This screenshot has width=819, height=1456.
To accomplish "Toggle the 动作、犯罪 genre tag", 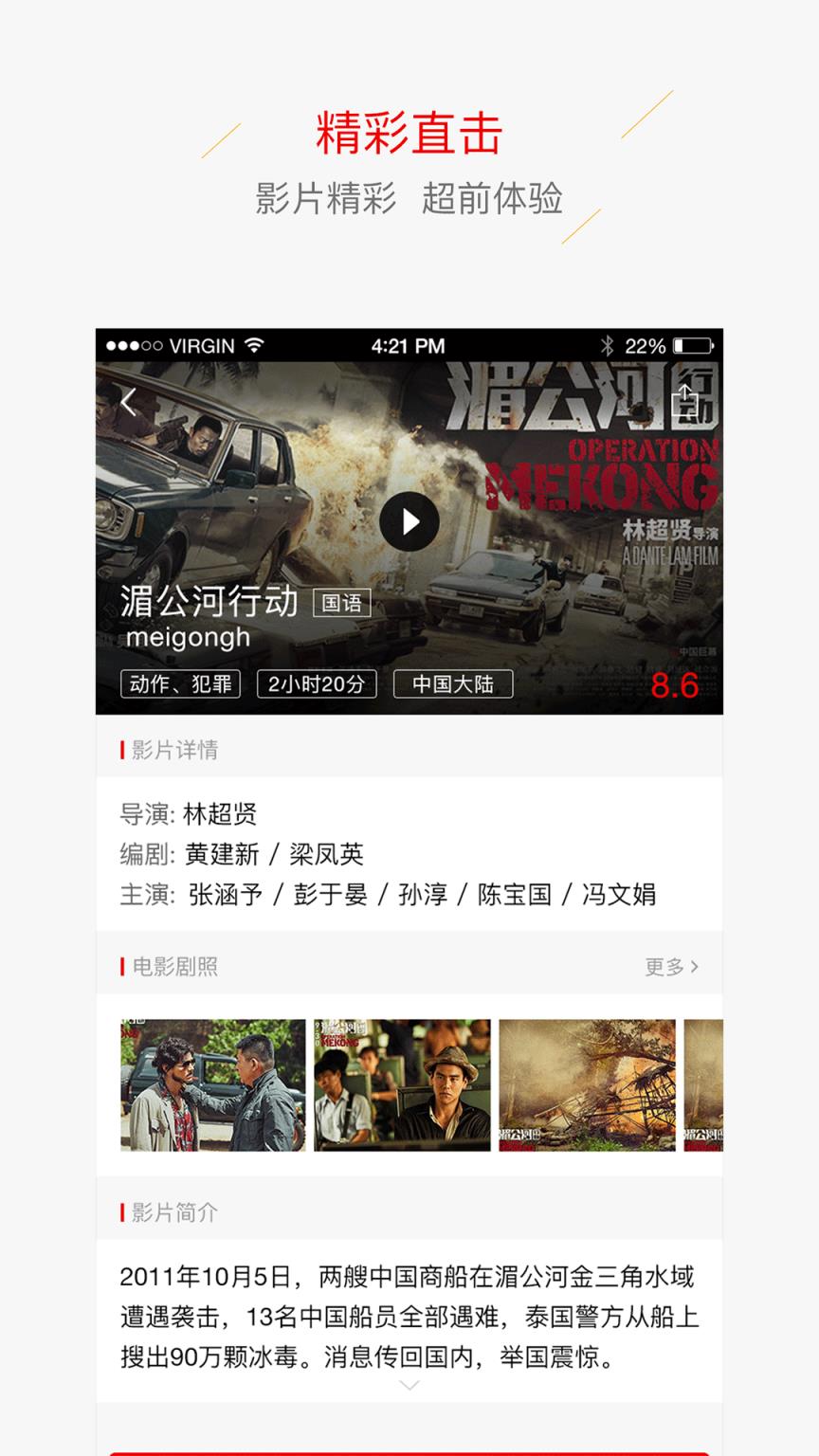I will pyautogui.click(x=179, y=683).
